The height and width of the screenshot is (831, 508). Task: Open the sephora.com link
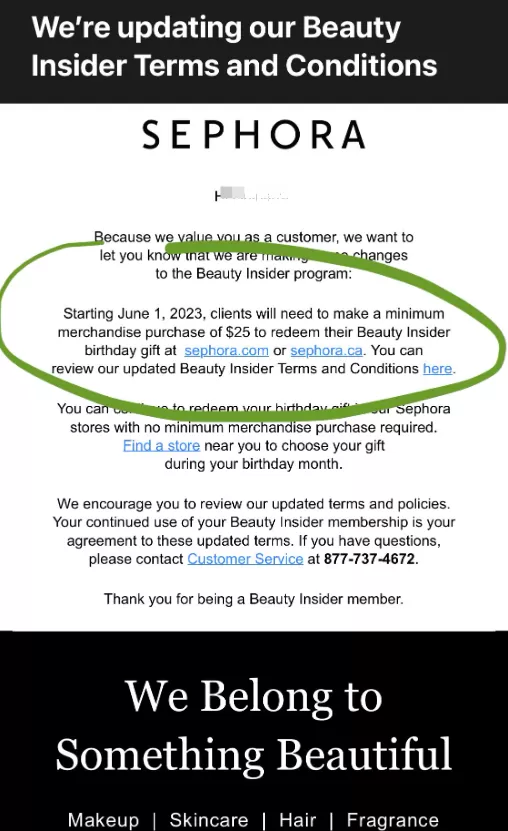pos(226,351)
